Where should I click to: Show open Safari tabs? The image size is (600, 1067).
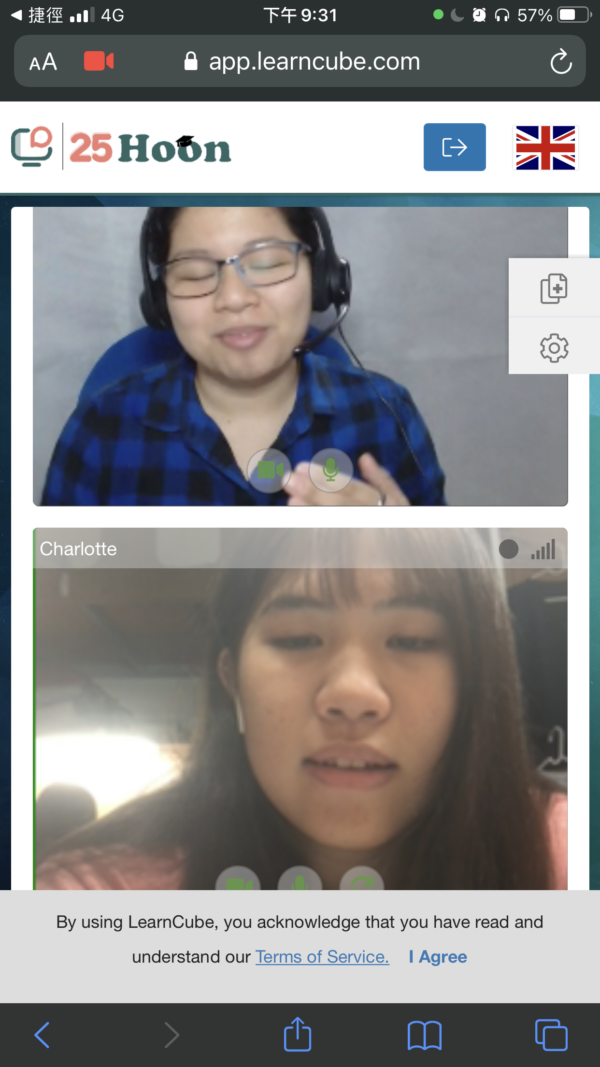point(551,1035)
